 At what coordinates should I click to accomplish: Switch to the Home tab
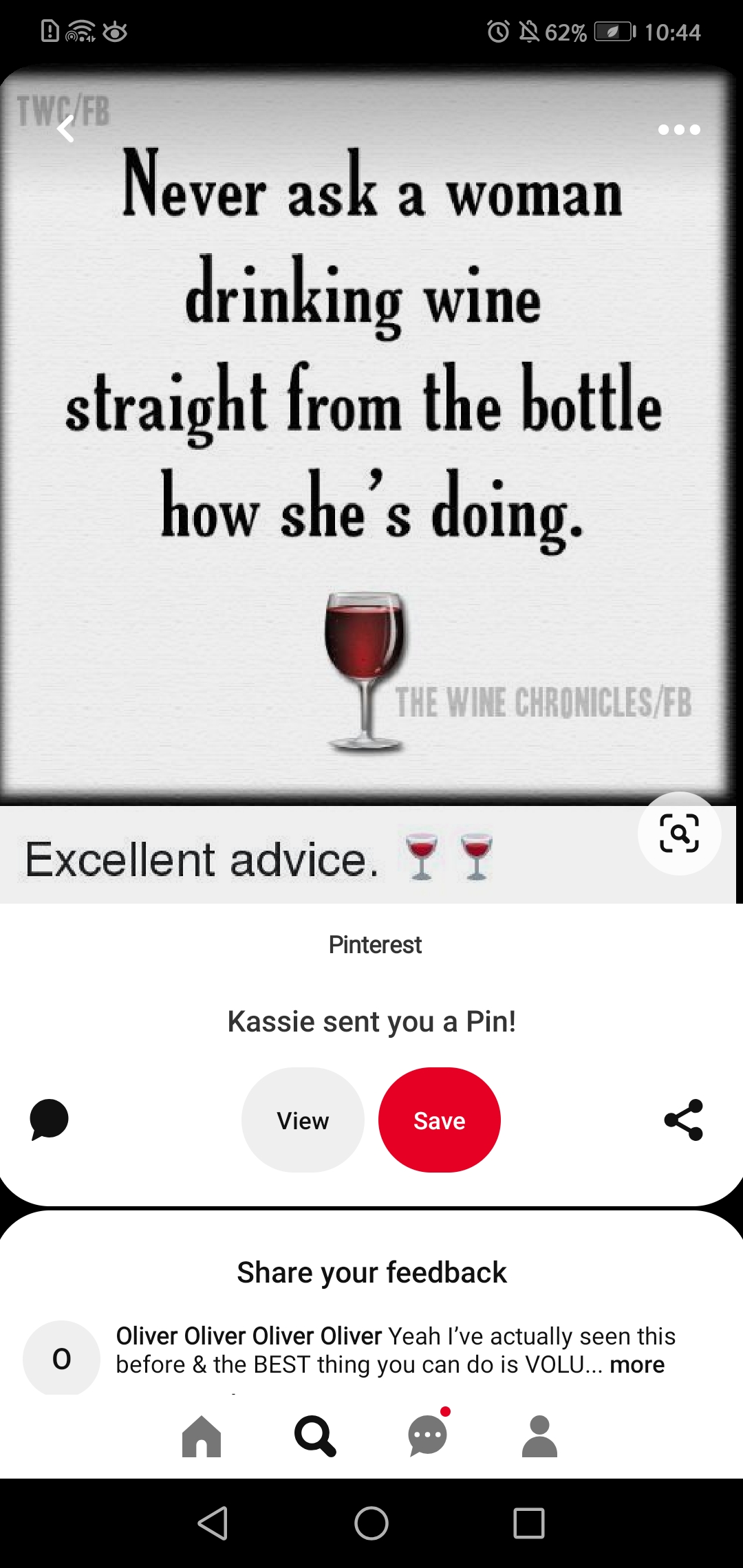[x=202, y=1437]
